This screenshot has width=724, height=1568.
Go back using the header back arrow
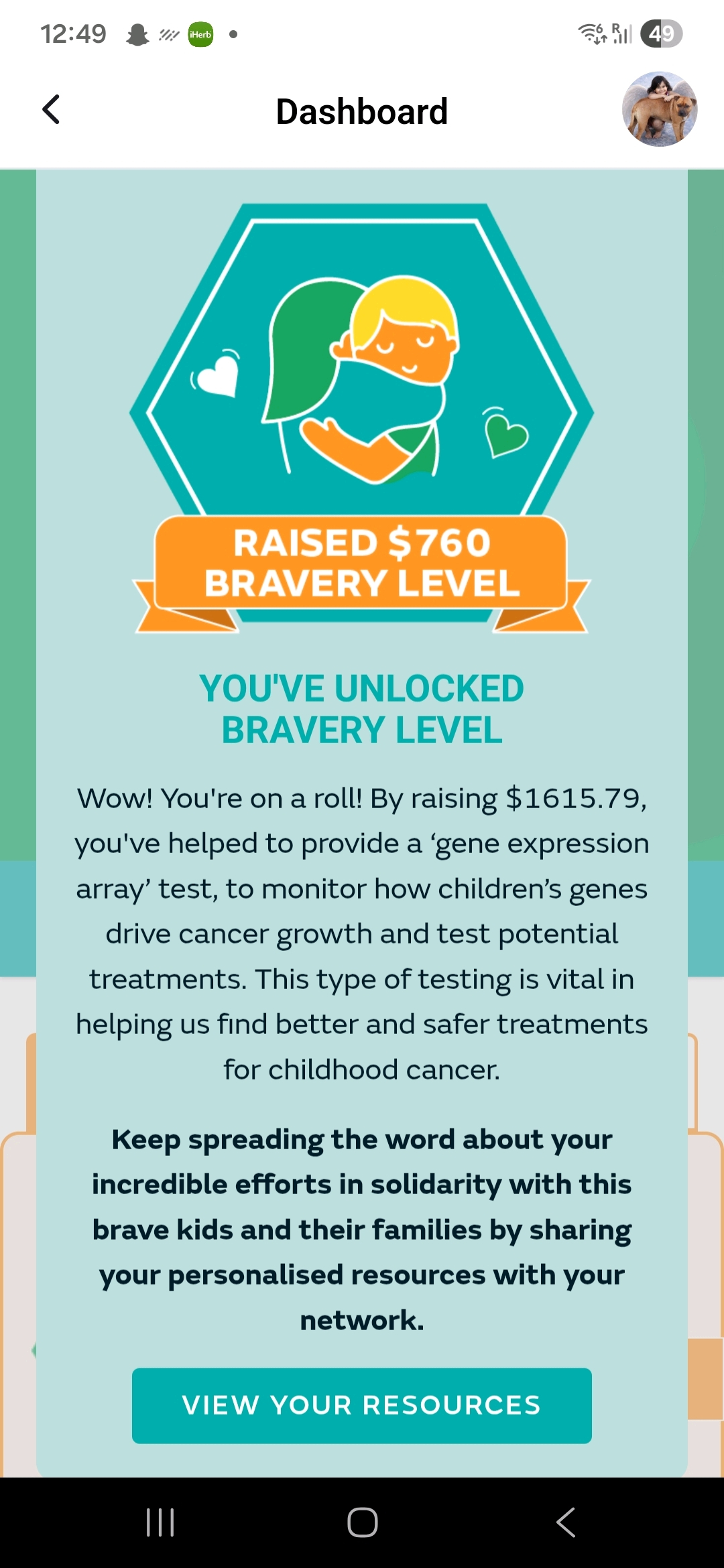pyautogui.click(x=51, y=110)
